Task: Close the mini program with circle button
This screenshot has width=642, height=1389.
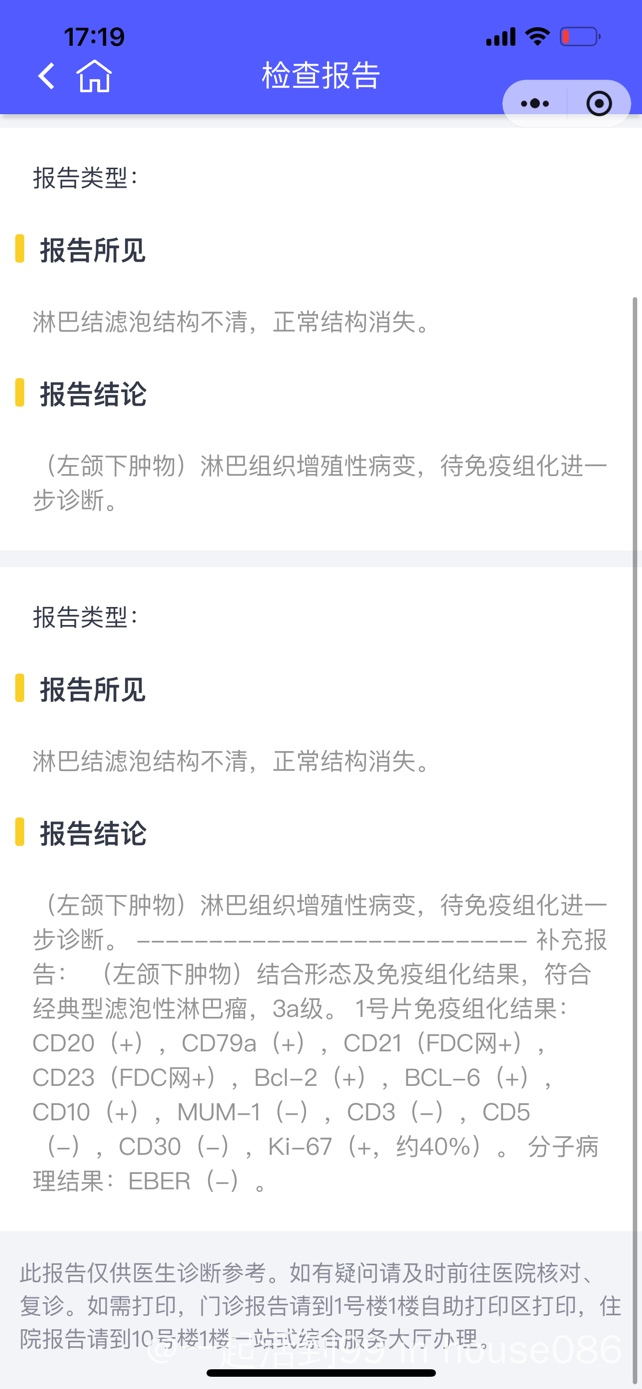Action: coord(599,103)
